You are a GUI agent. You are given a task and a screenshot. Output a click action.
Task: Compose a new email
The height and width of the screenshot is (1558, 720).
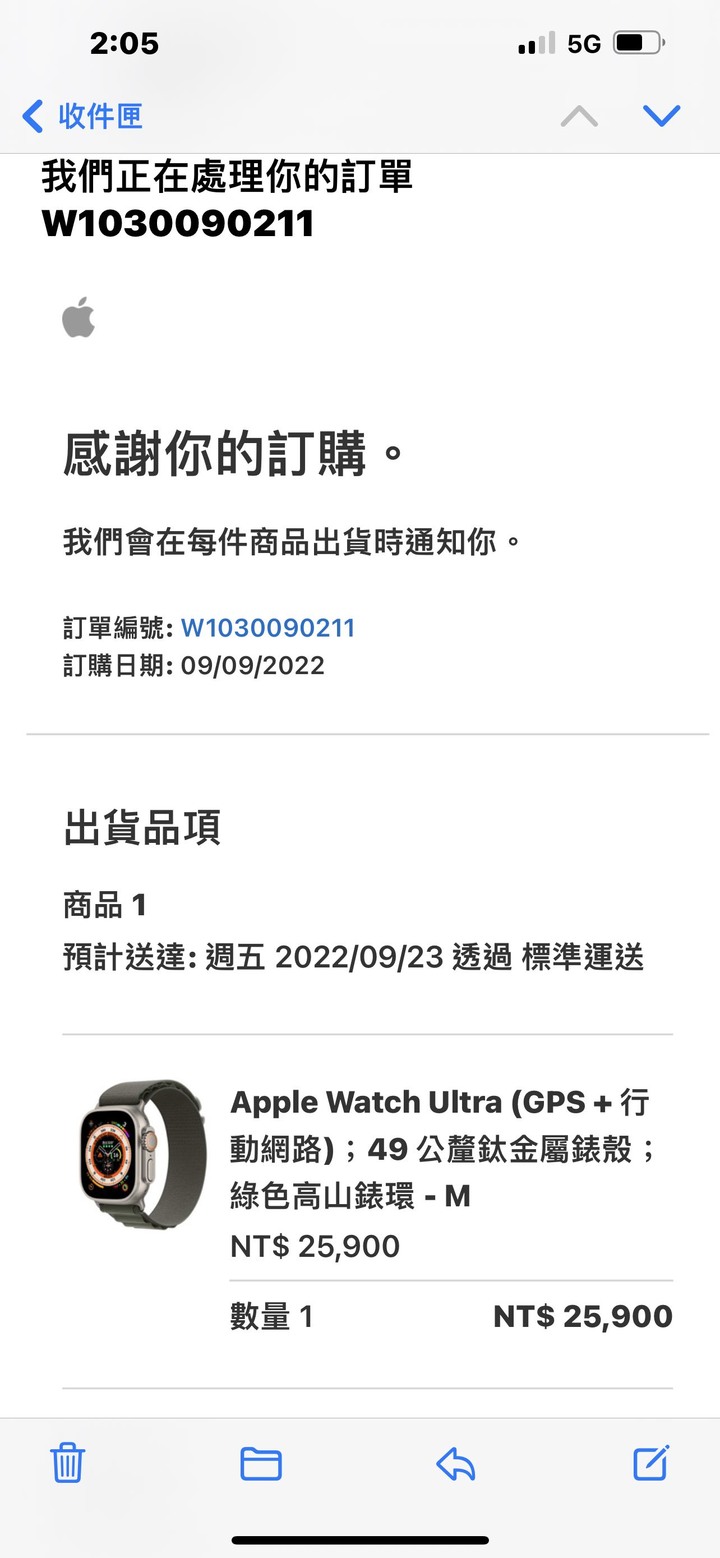click(650, 1465)
